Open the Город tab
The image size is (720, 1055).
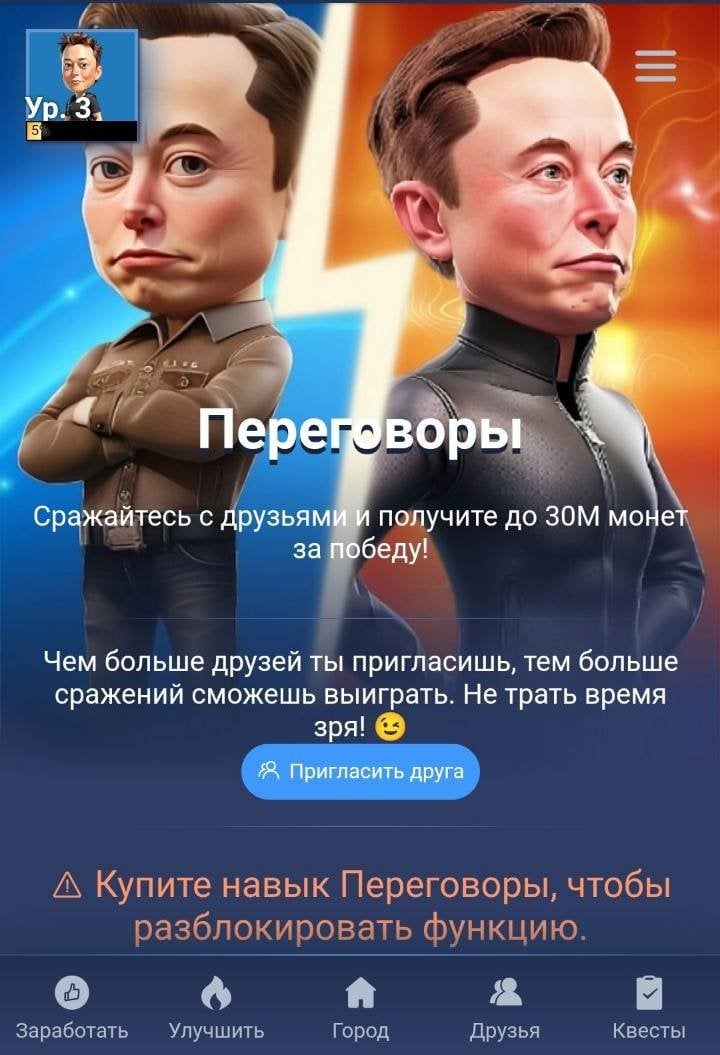(360, 1007)
